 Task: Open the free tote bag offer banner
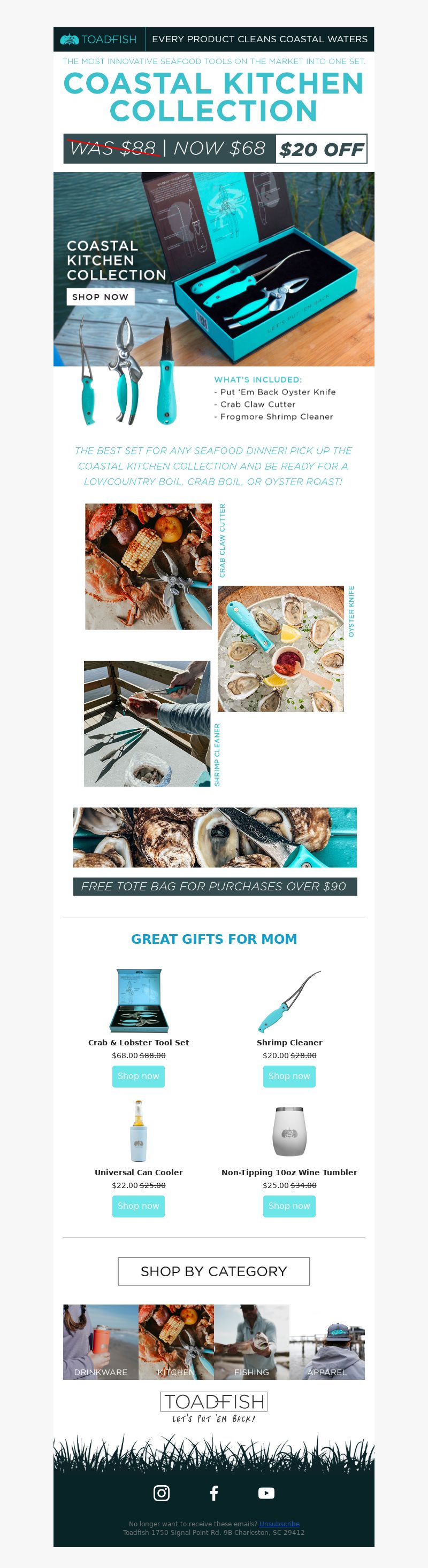(215, 886)
